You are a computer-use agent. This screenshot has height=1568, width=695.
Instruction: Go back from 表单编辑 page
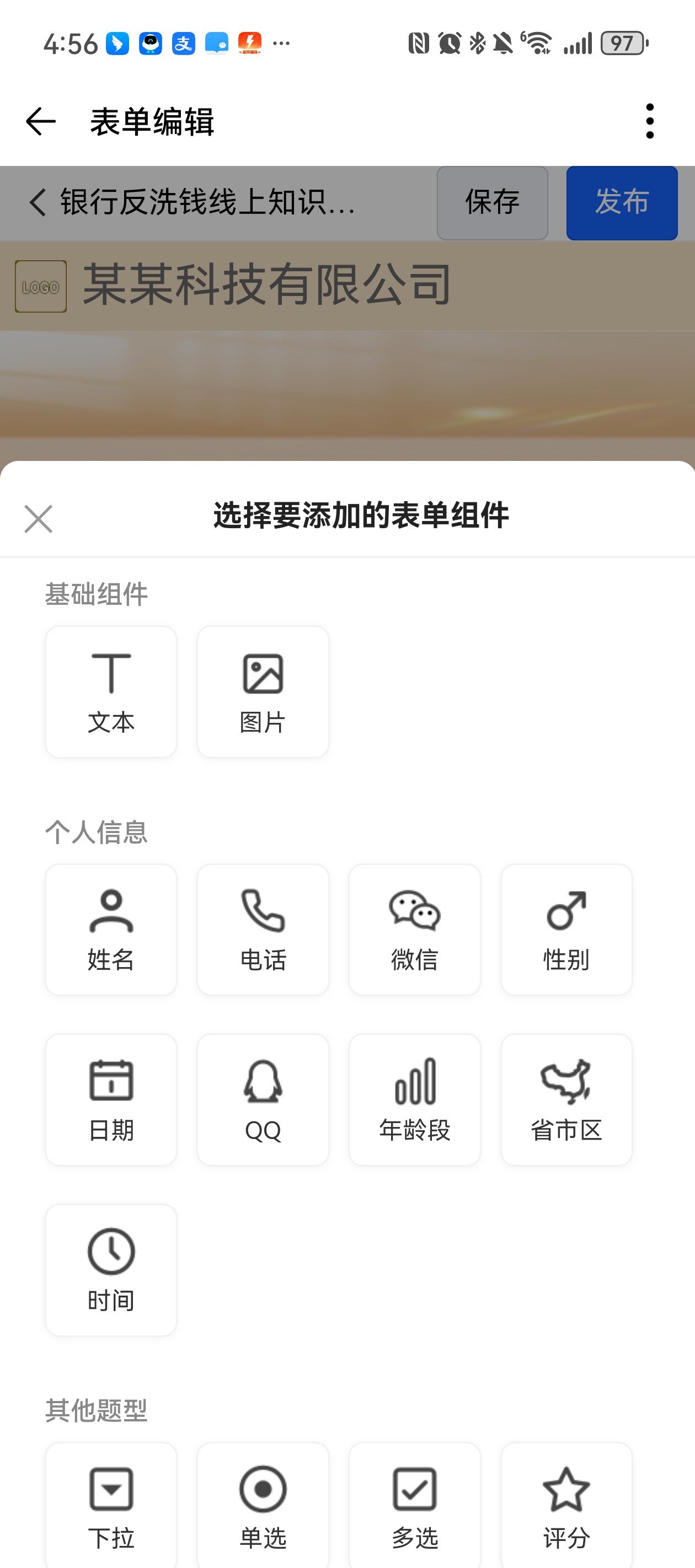point(40,121)
